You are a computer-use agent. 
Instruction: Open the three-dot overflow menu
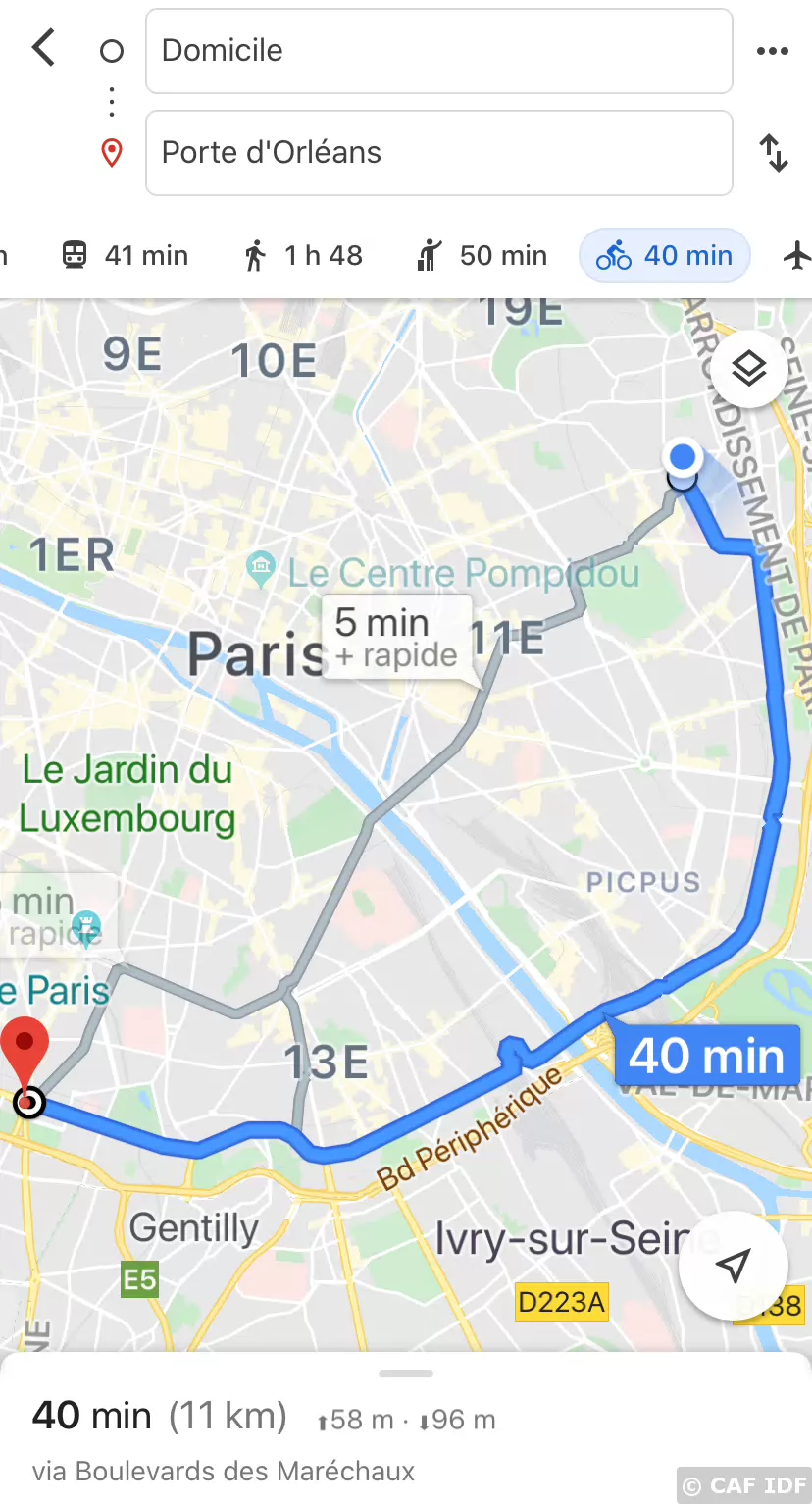coord(773,51)
